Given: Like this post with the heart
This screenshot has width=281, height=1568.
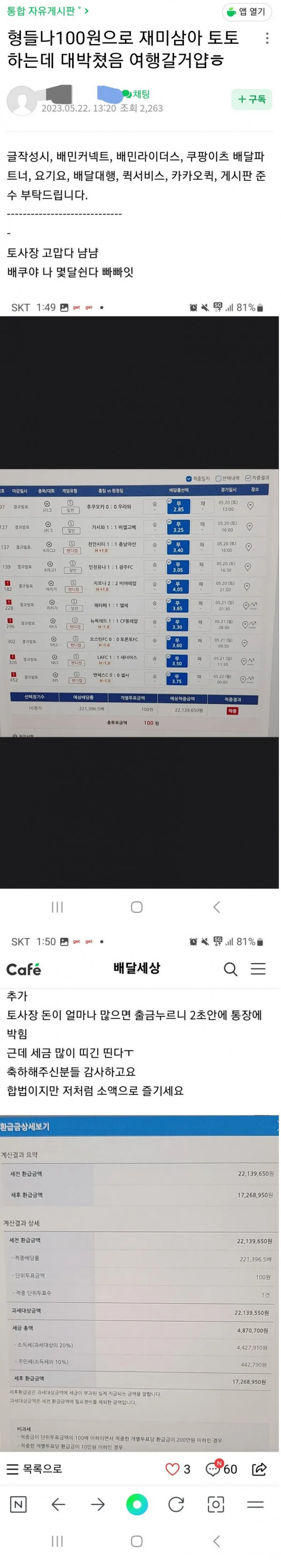Looking at the screenshot, I should point(172,1469).
